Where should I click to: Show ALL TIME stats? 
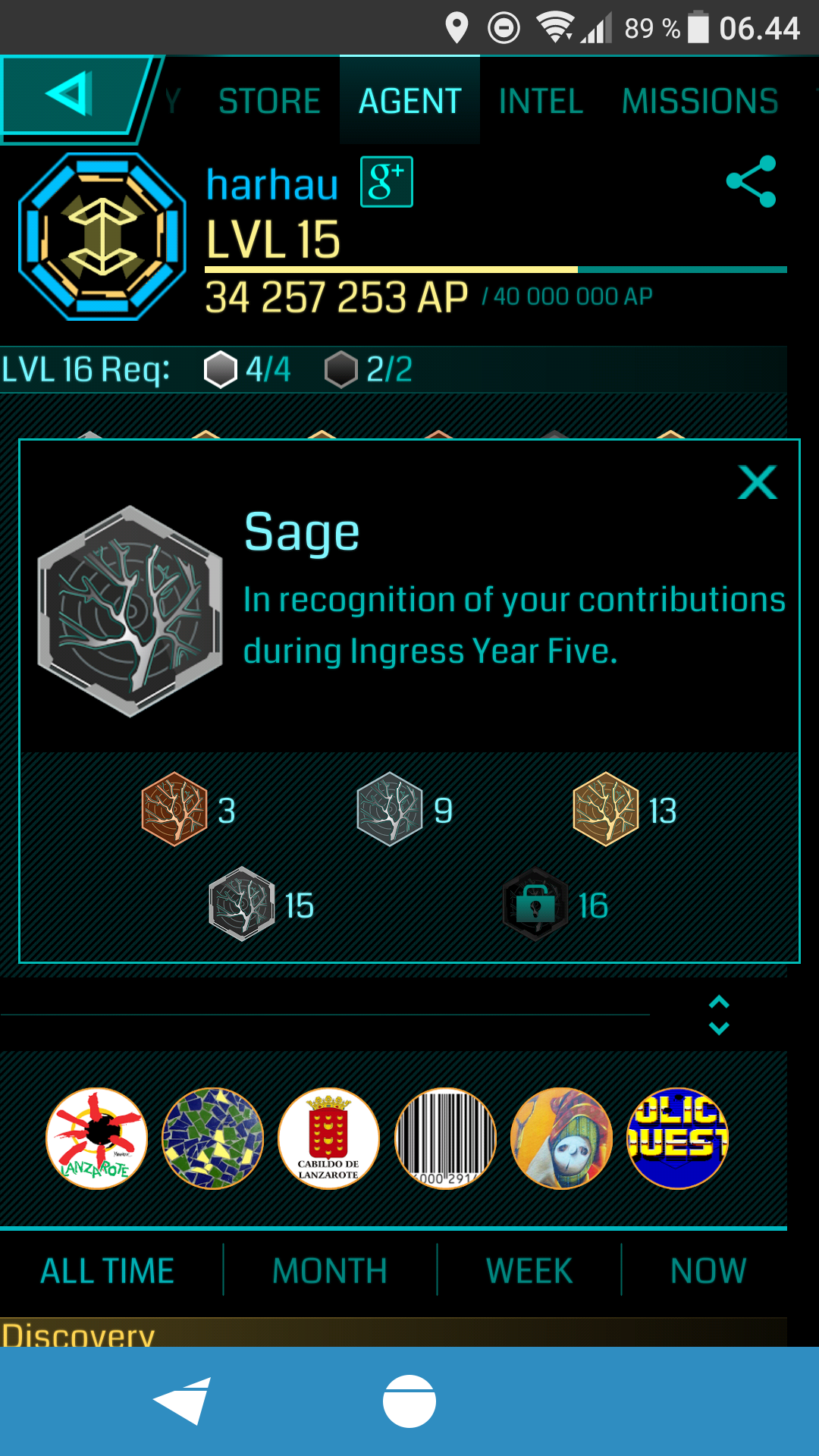[108, 1271]
